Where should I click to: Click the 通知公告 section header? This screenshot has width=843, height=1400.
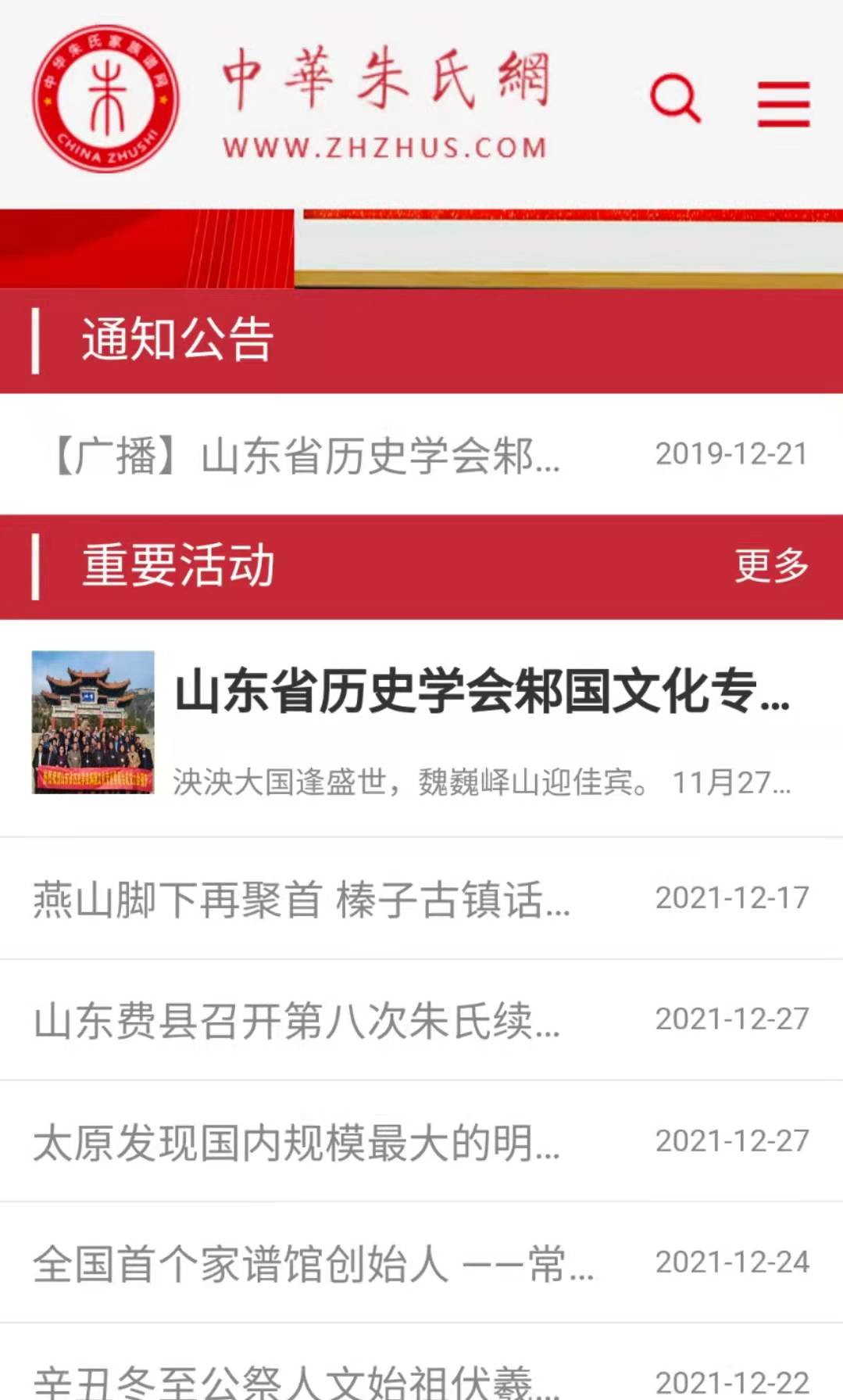[176, 338]
